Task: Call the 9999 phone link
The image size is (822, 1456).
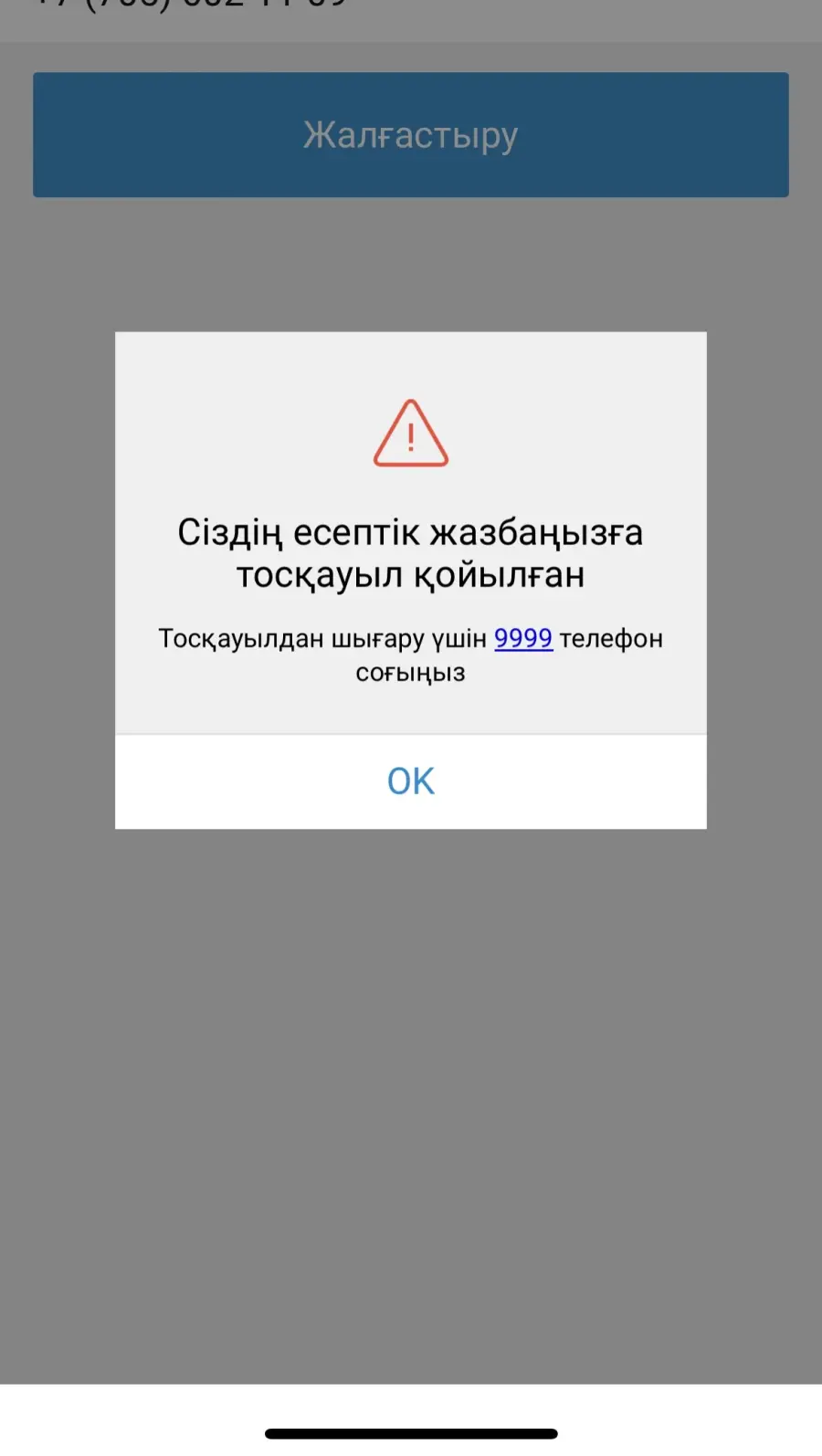Action: click(x=523, y=638)
